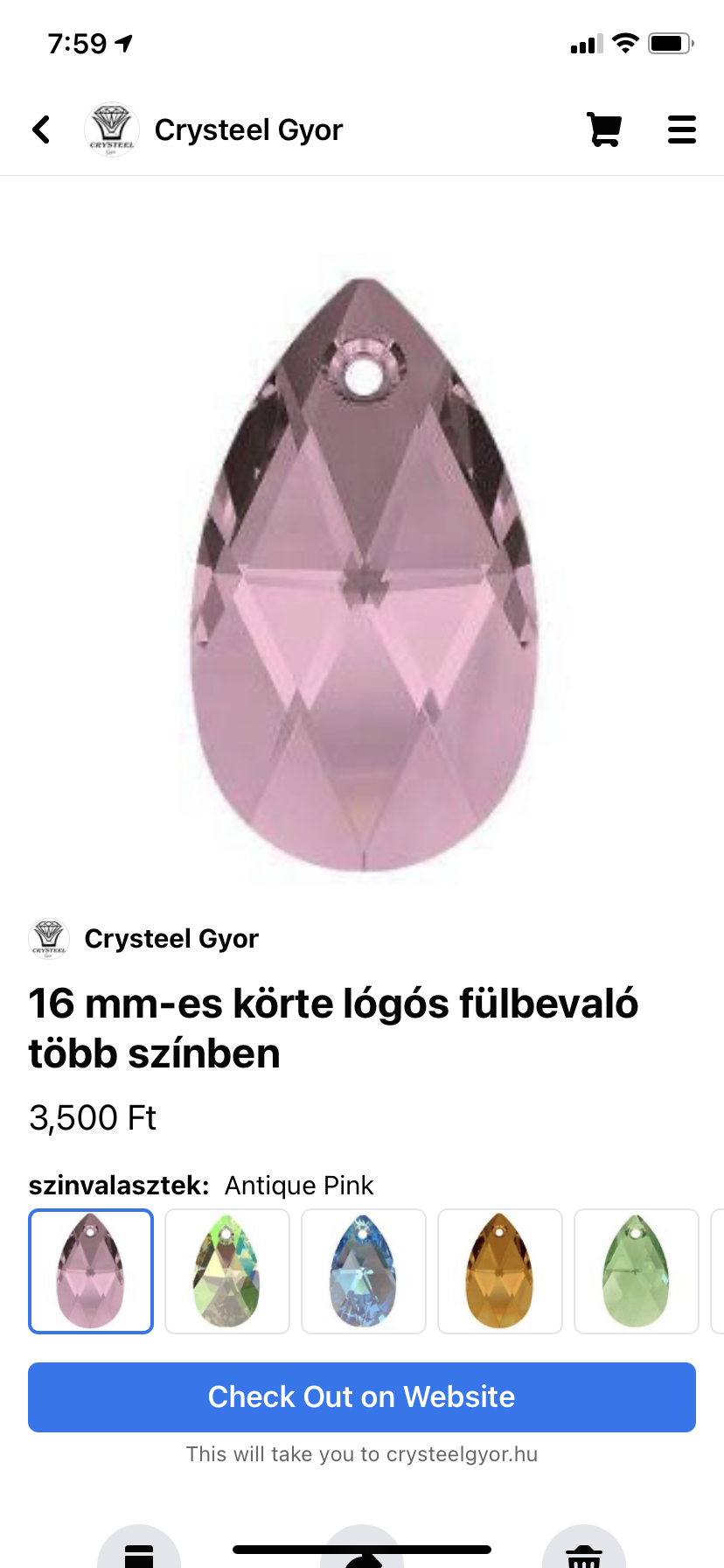This screenshot has width=724, height=1568.
Task: Go back to the previous page
Action: click(41, 129)
